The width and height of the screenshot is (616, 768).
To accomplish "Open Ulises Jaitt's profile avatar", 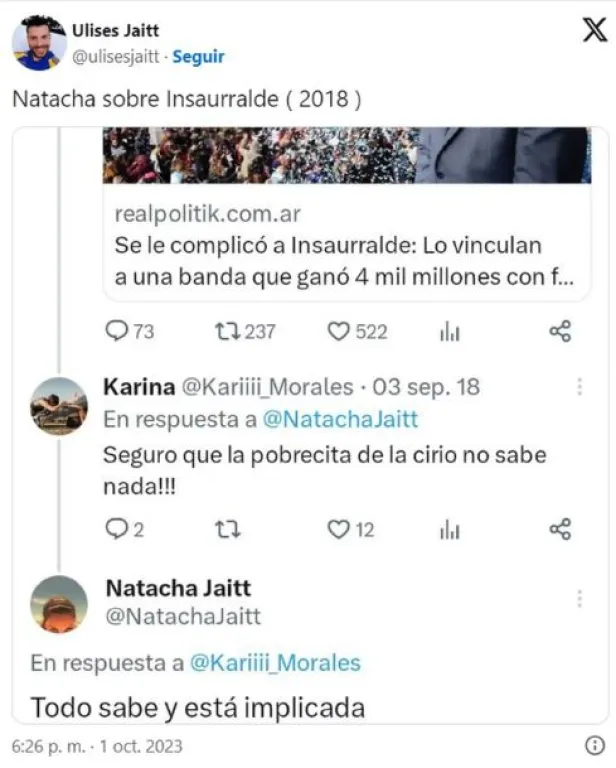I will 38,43.
